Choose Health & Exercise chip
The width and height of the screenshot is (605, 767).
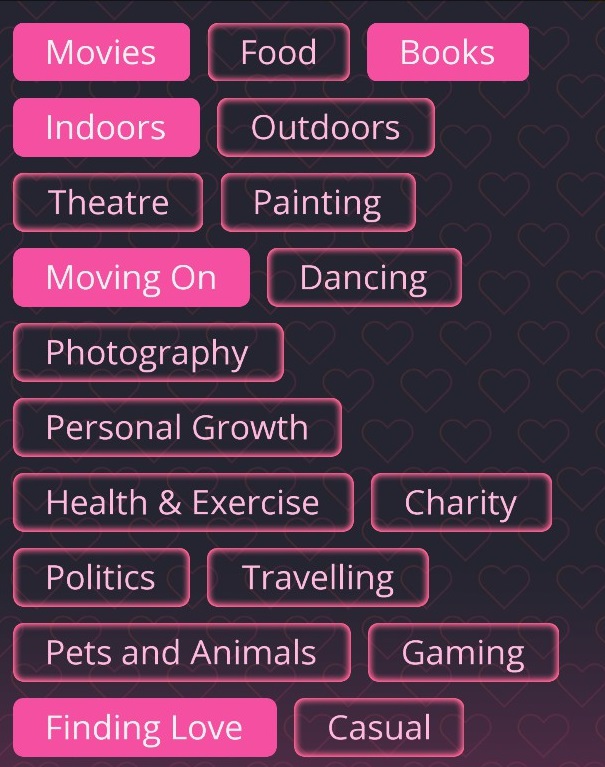pyautogui.click(x=183, y=502)
